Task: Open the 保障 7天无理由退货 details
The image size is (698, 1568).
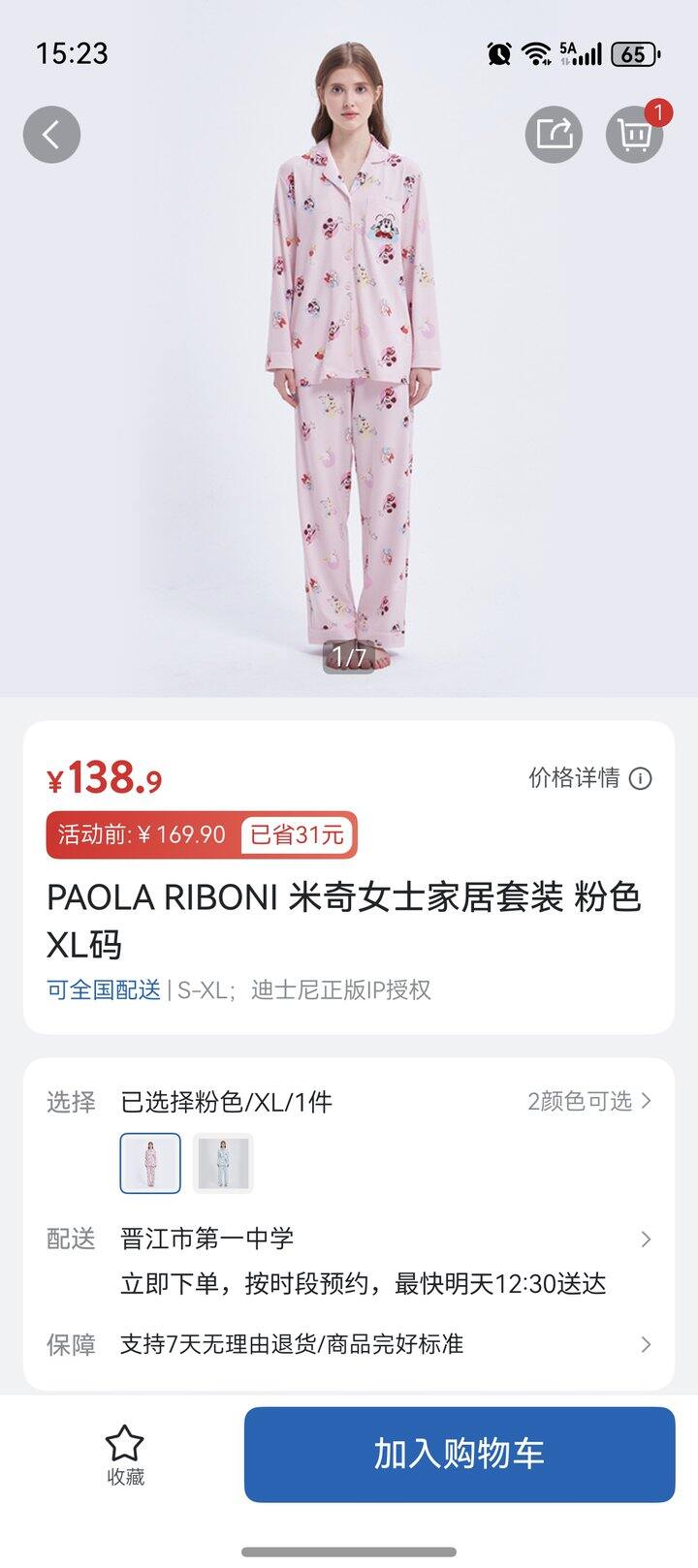Action: click(x=382, y=1344)
